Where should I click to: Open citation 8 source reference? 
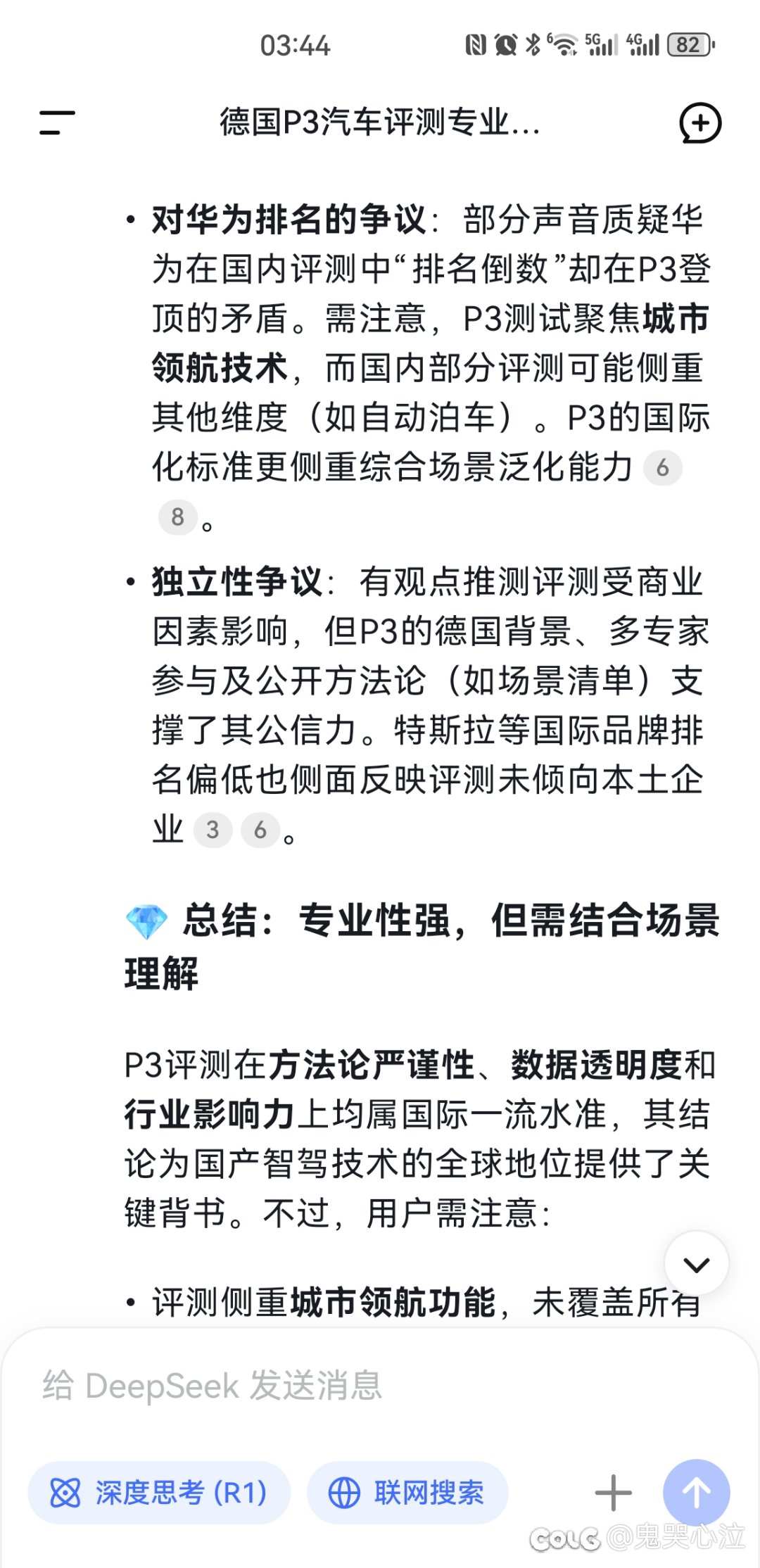pyautogui.click(x=177, y=517)
